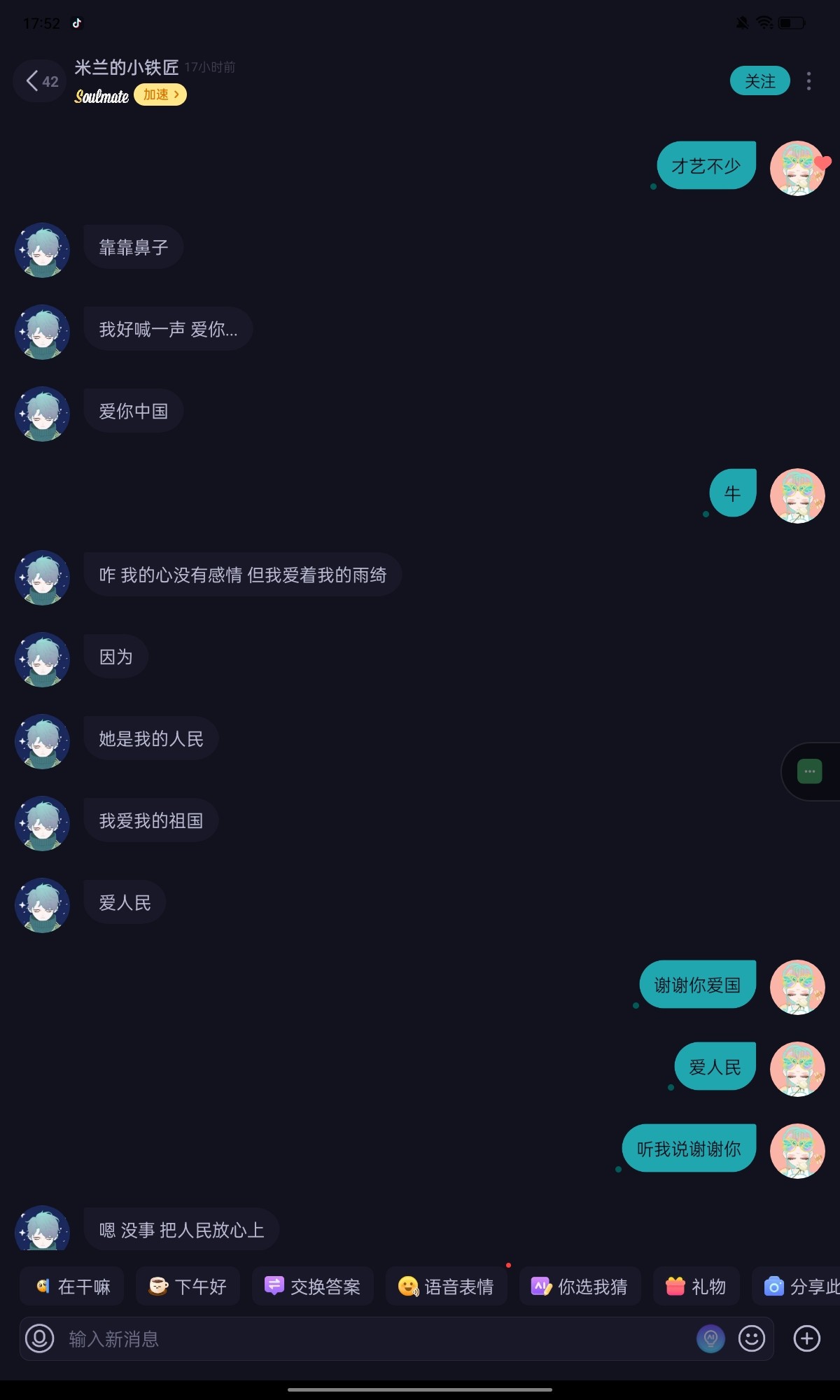Open the 礼物 gift panel
The image size is (840, 1400).
[696, 1286]
